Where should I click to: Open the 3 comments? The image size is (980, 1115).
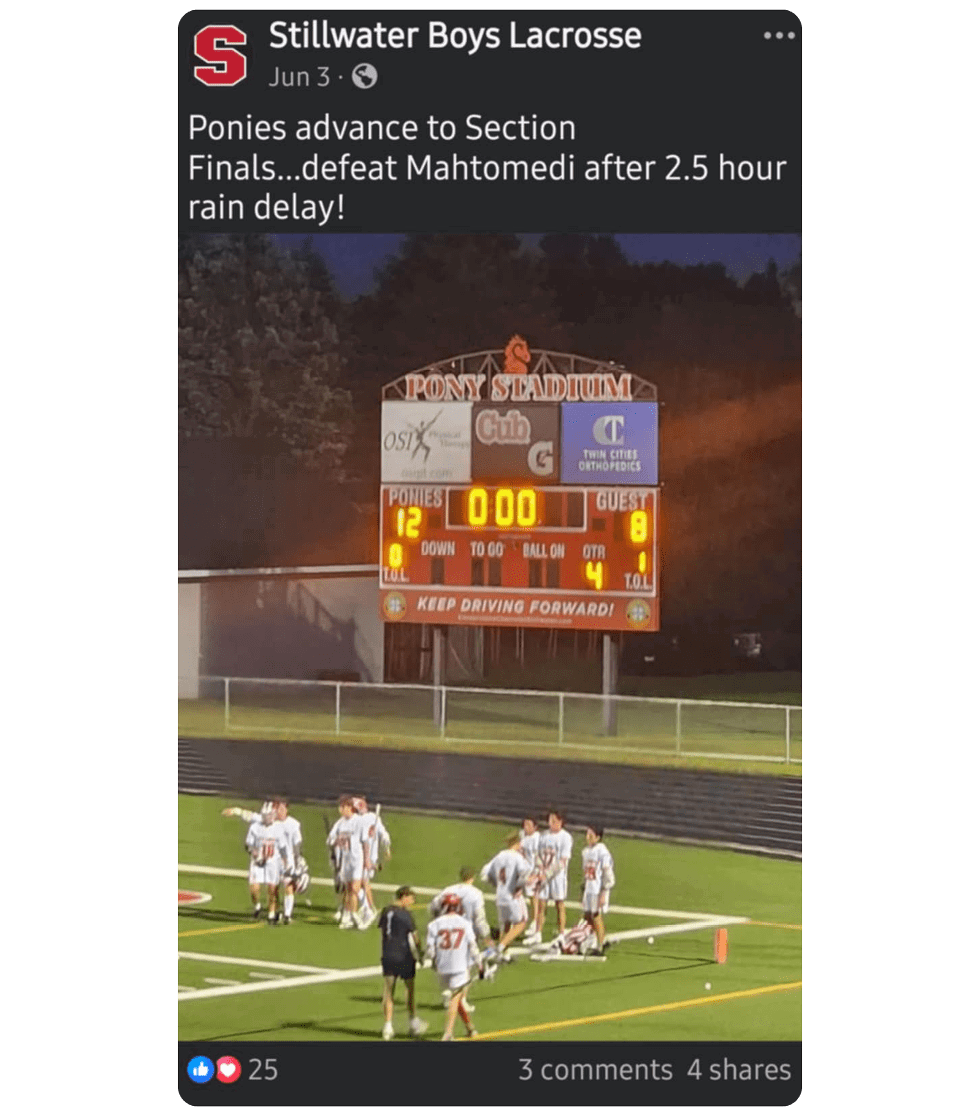(x=595, y=1069)
